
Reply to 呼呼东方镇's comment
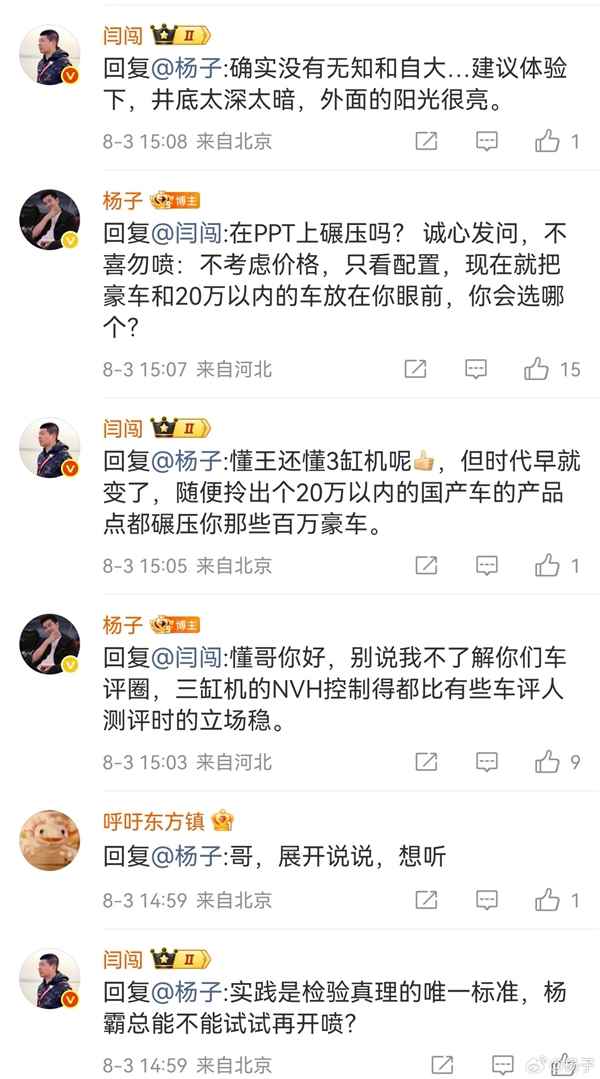[x=486, y=900]
